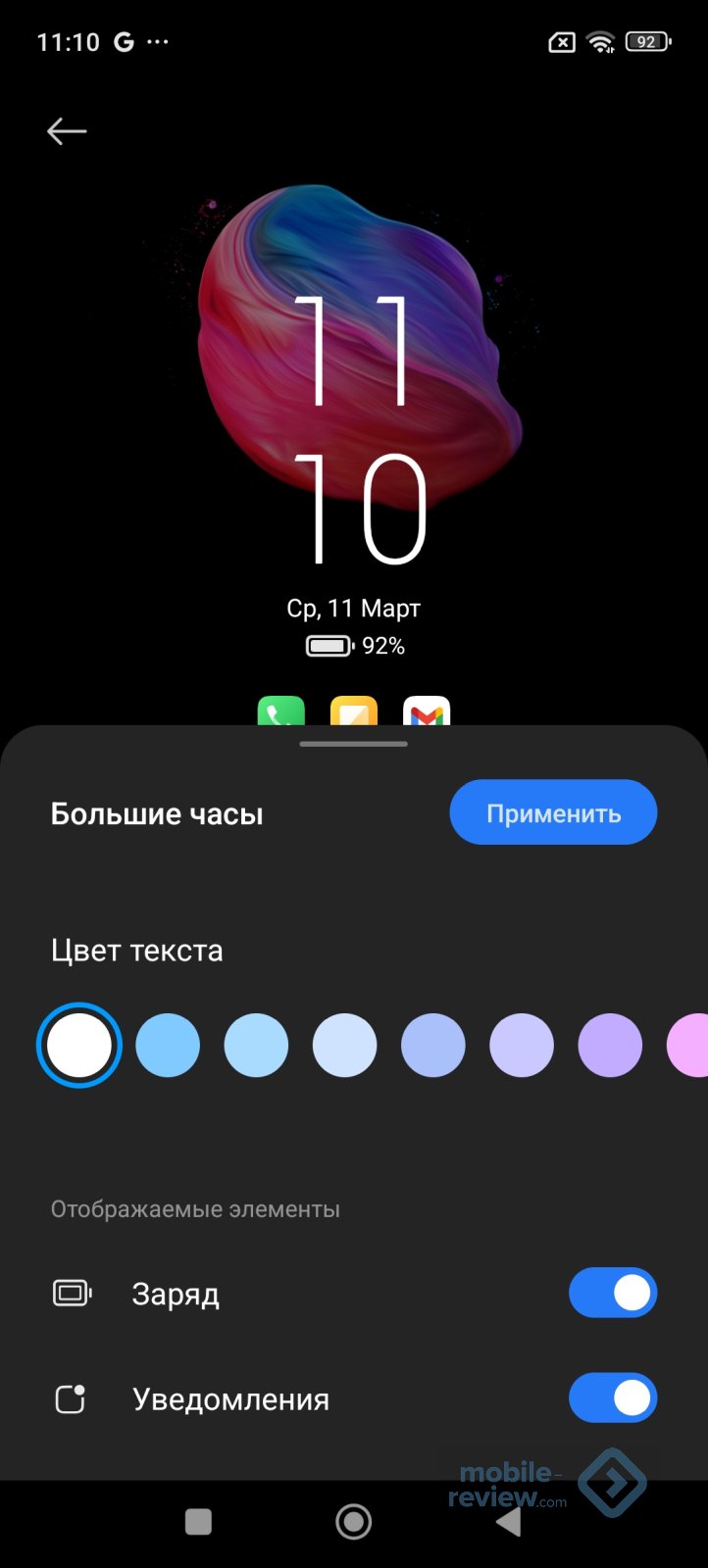Disable the Уведомления switch

(613, 1397)
